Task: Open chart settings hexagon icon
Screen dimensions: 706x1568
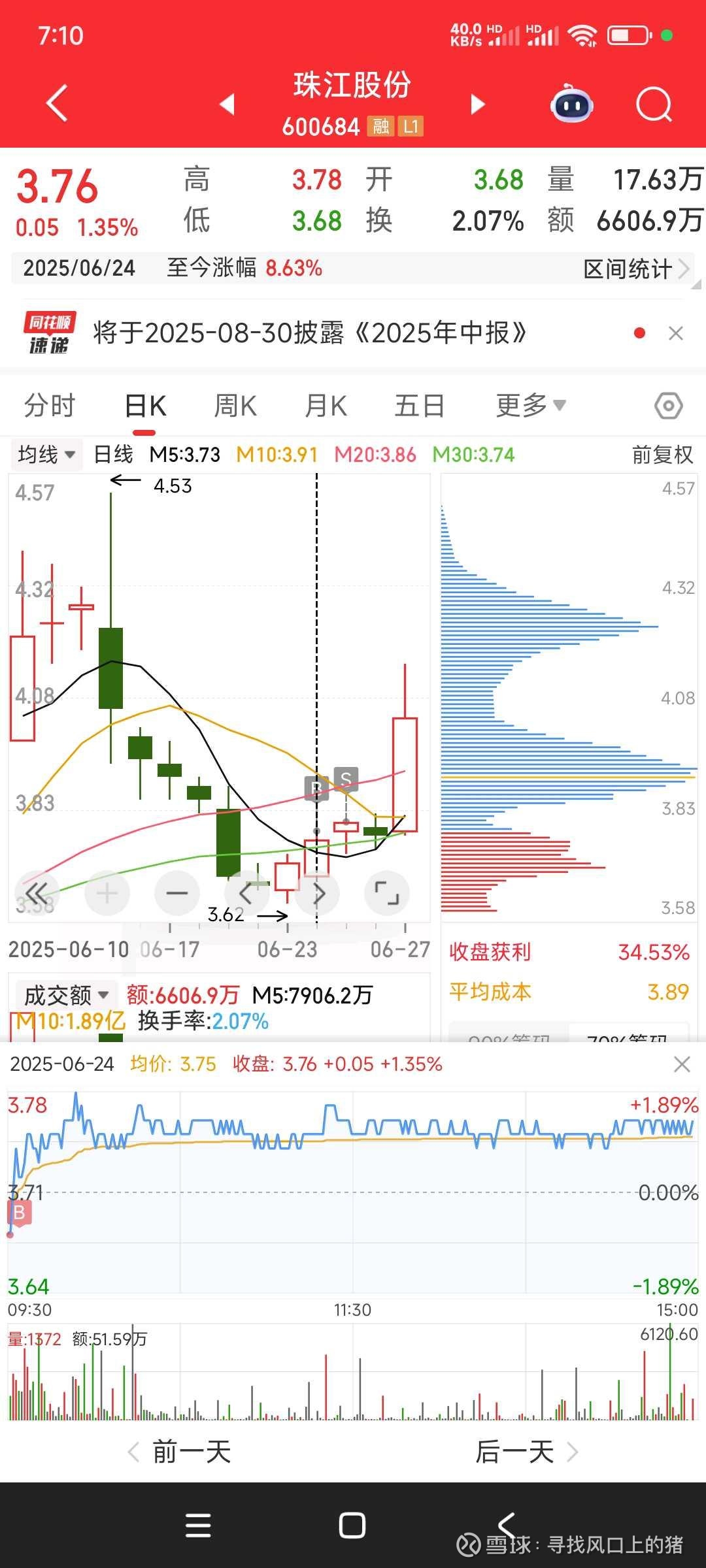Action: pos(668,406)
